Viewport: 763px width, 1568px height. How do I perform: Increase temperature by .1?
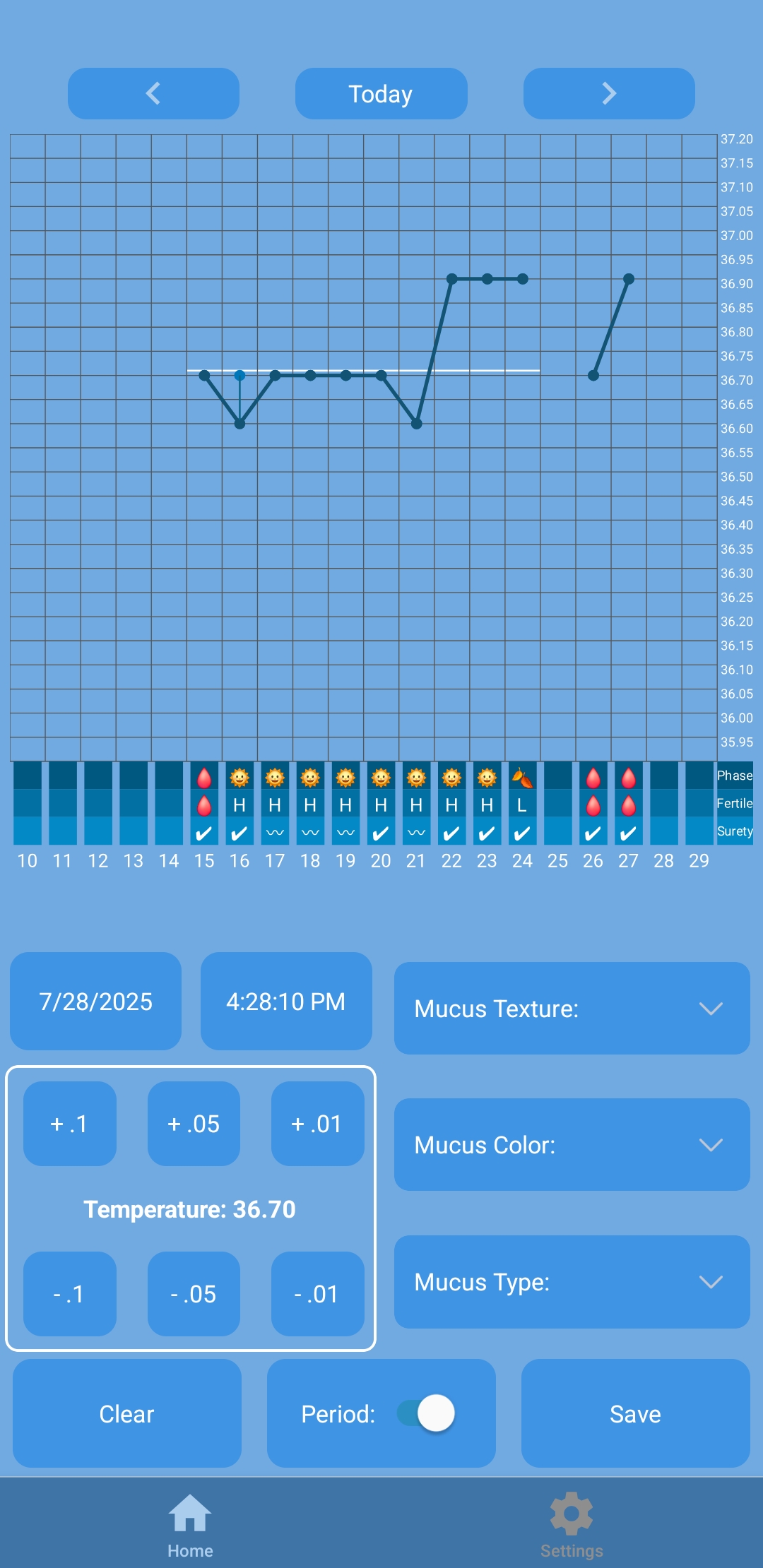(69, 1123)
